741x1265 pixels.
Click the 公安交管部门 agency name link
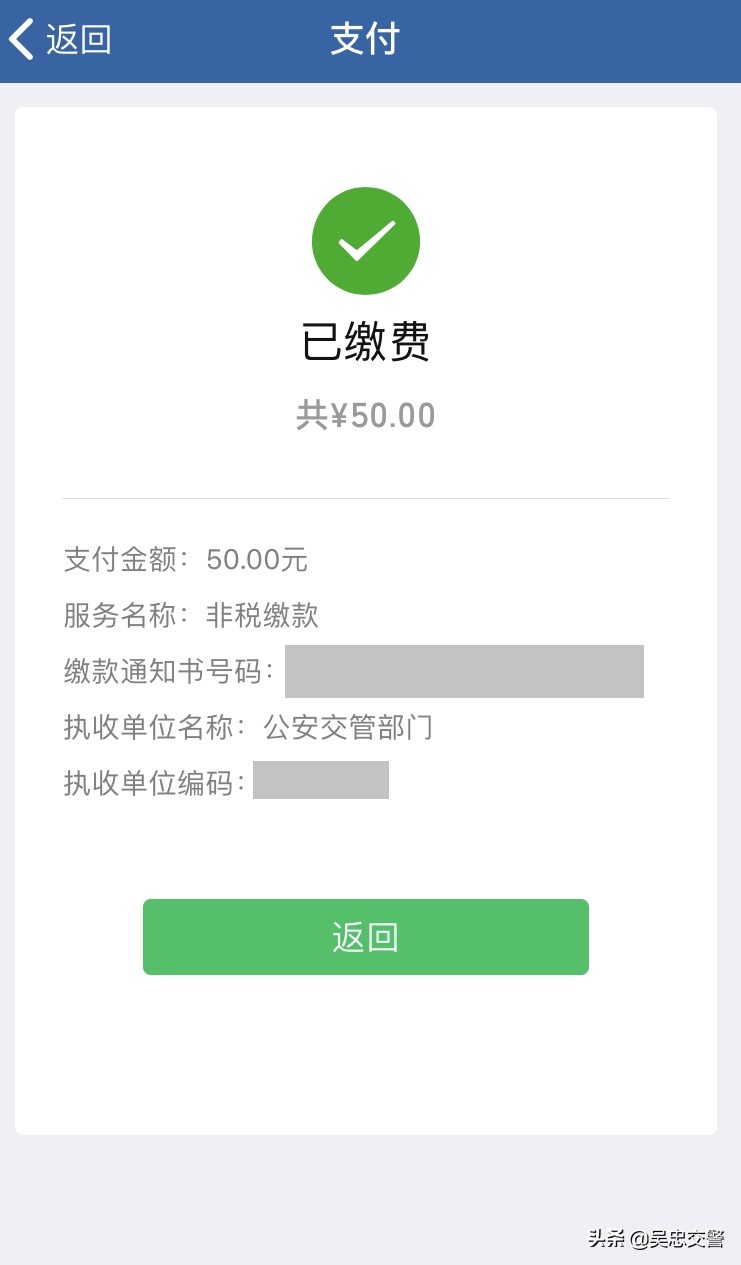(348, 729)
